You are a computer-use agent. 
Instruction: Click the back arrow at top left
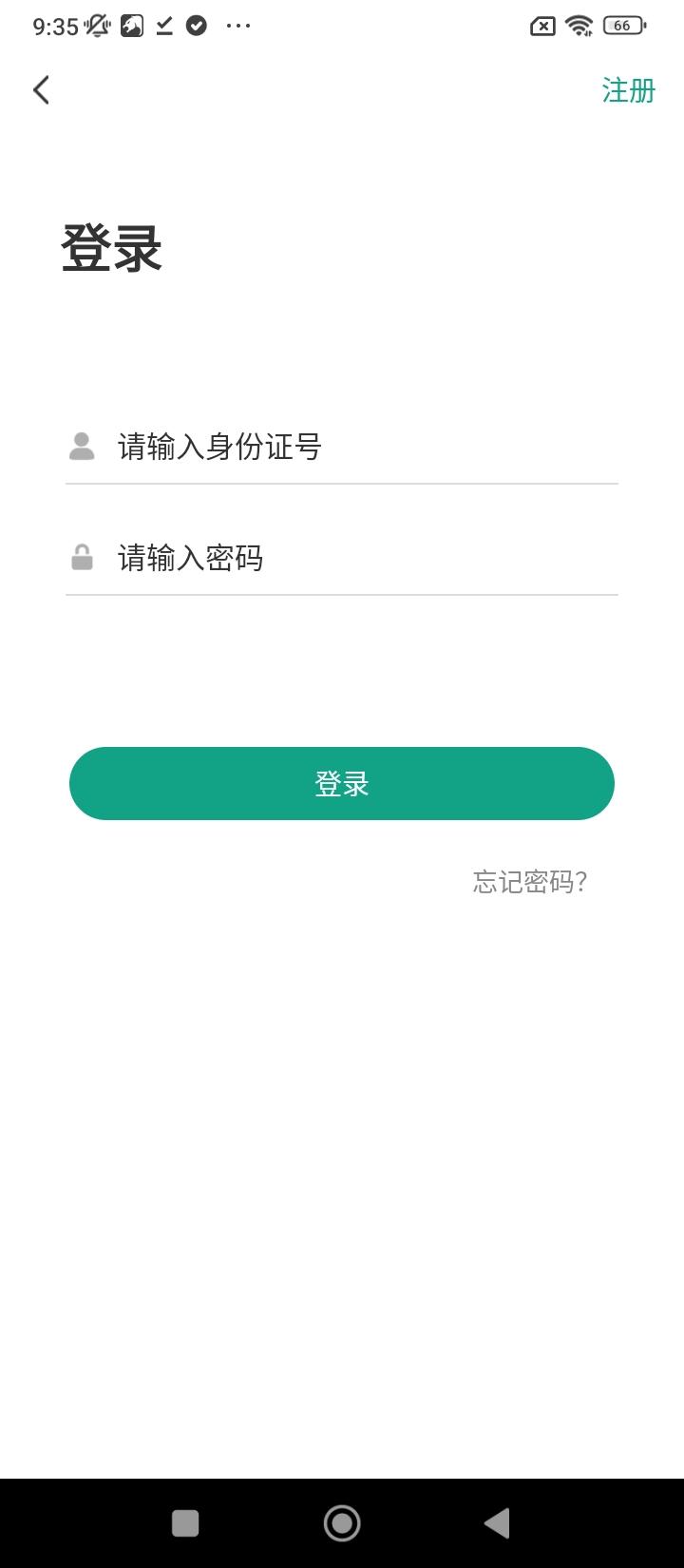pyautogui.click(x=41, y=89)
